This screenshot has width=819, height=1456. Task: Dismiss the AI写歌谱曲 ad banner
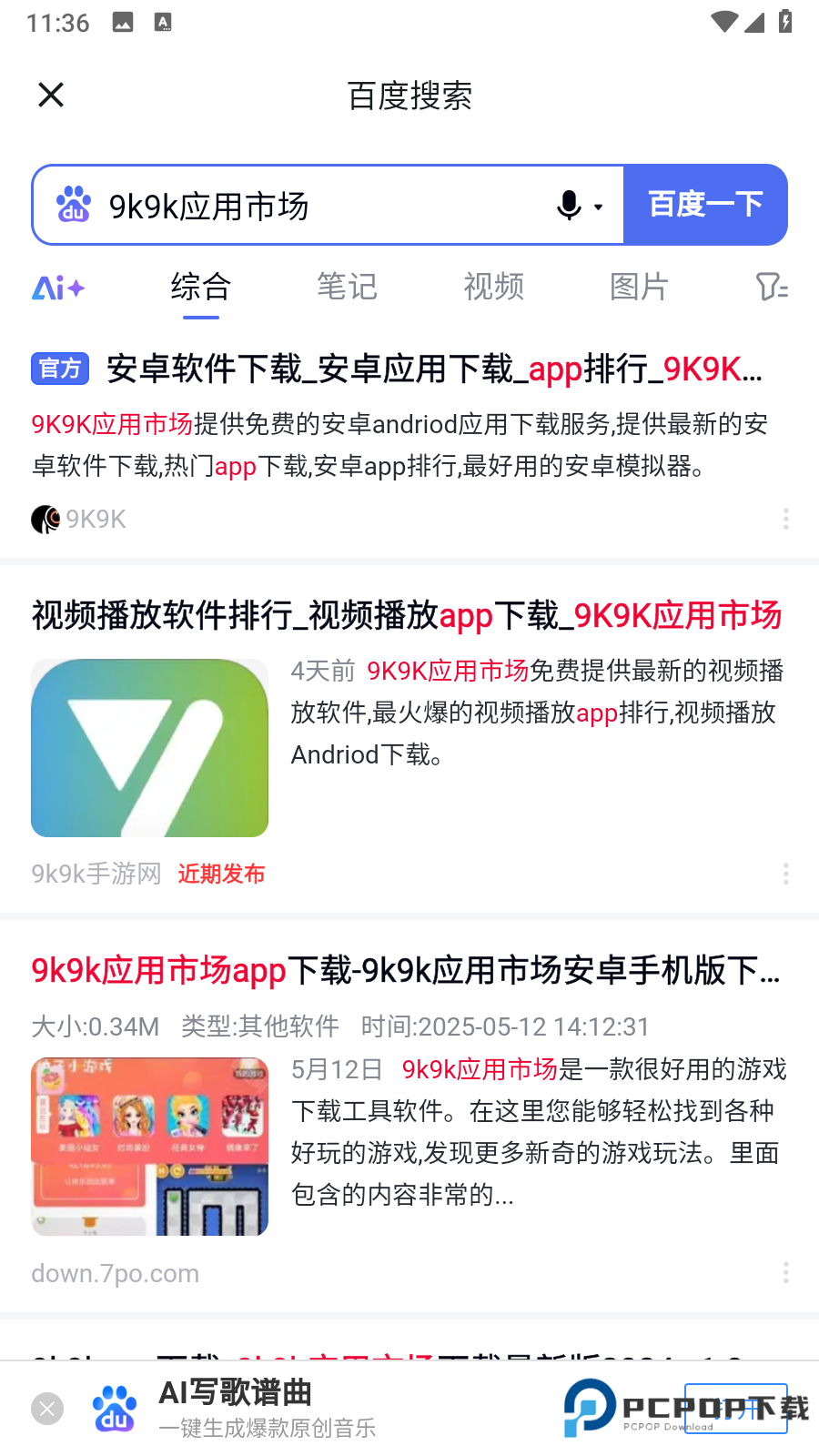click(47, 1408)
